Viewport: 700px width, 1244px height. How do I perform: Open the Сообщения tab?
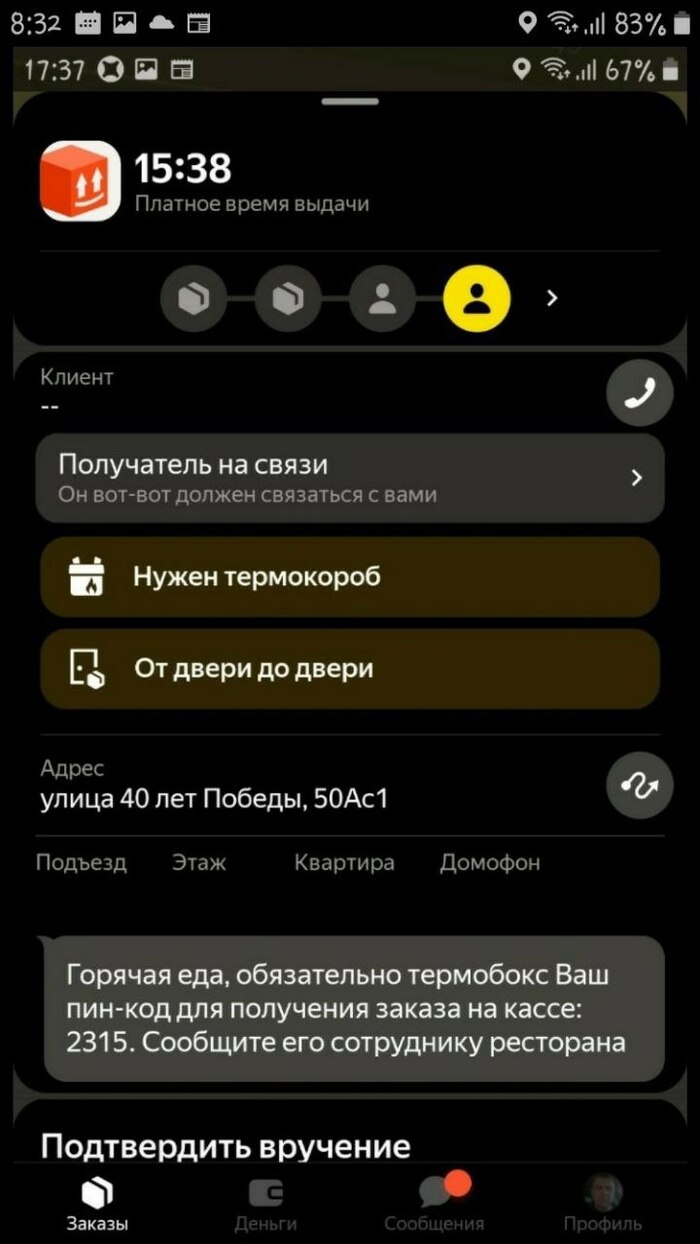pos(434,1203)
